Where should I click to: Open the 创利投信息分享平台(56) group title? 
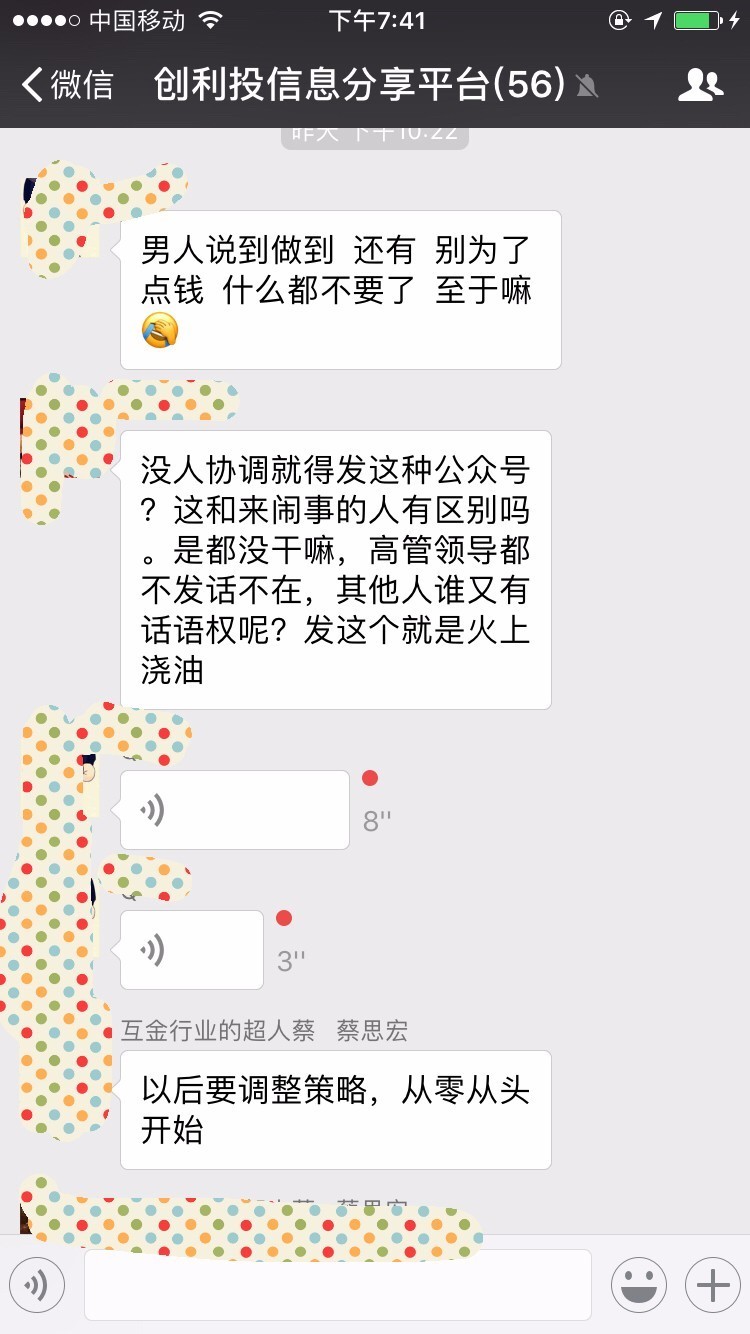(x=362, y=85)
